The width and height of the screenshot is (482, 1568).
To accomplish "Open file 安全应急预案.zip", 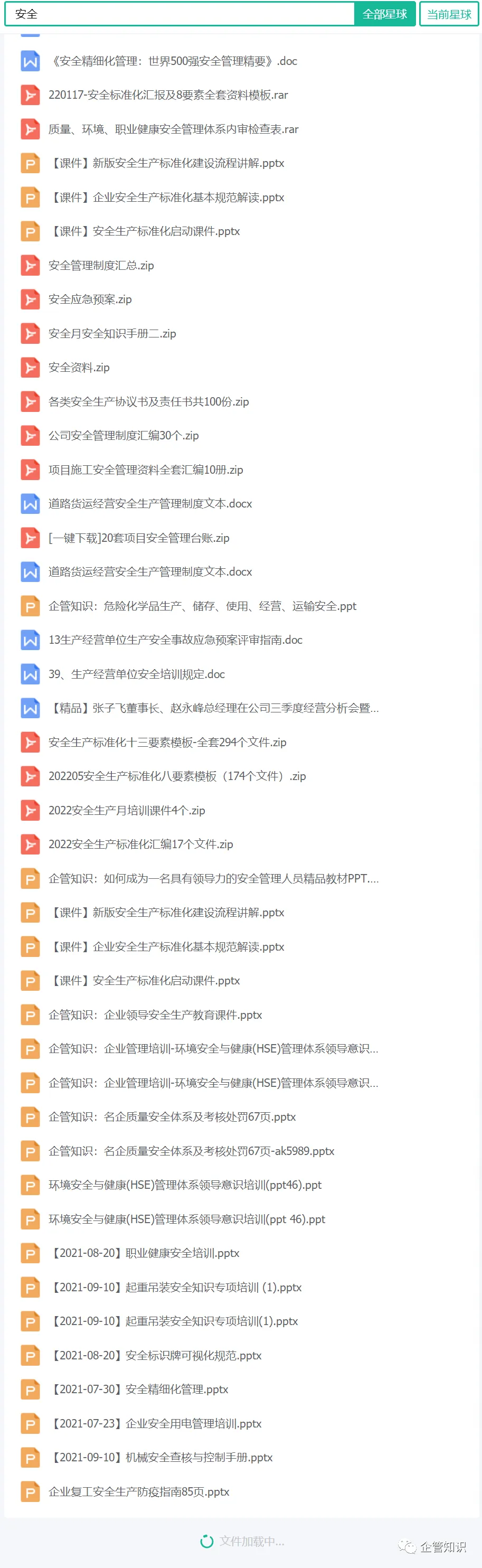I will click(x=90, y=299).
